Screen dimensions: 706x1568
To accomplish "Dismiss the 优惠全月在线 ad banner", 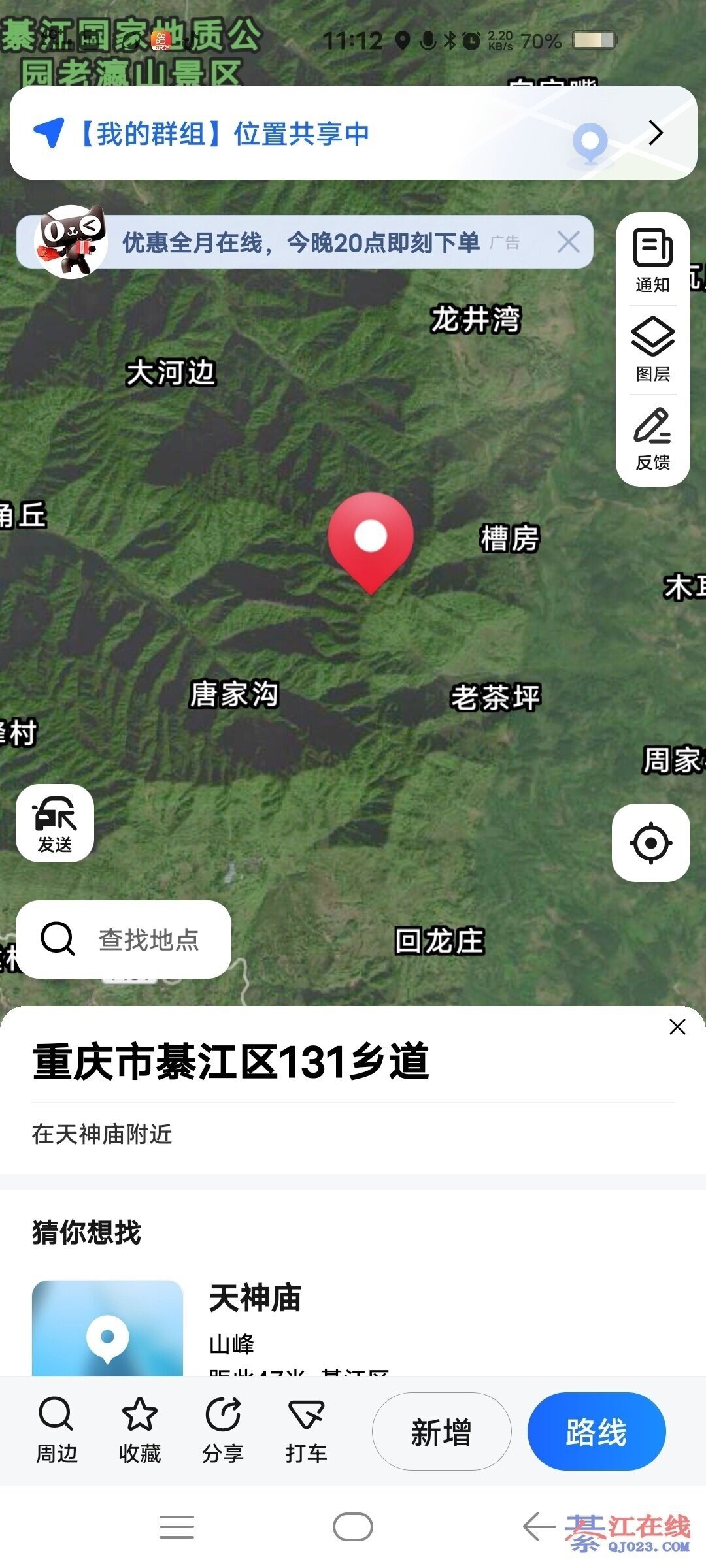I will [568, 242].
